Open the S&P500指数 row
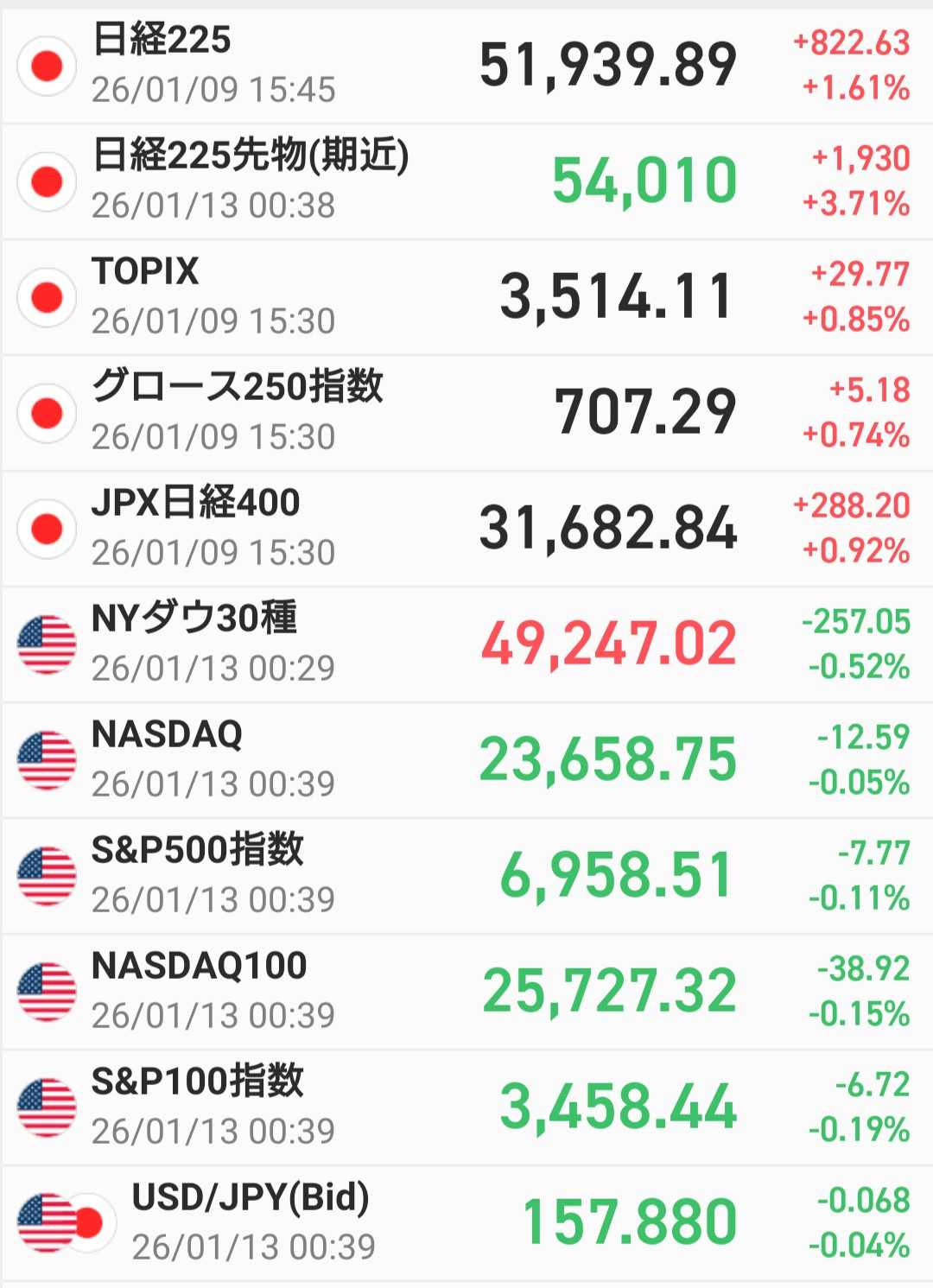The height and width of the screenshot is (1288, 933). 466,876
